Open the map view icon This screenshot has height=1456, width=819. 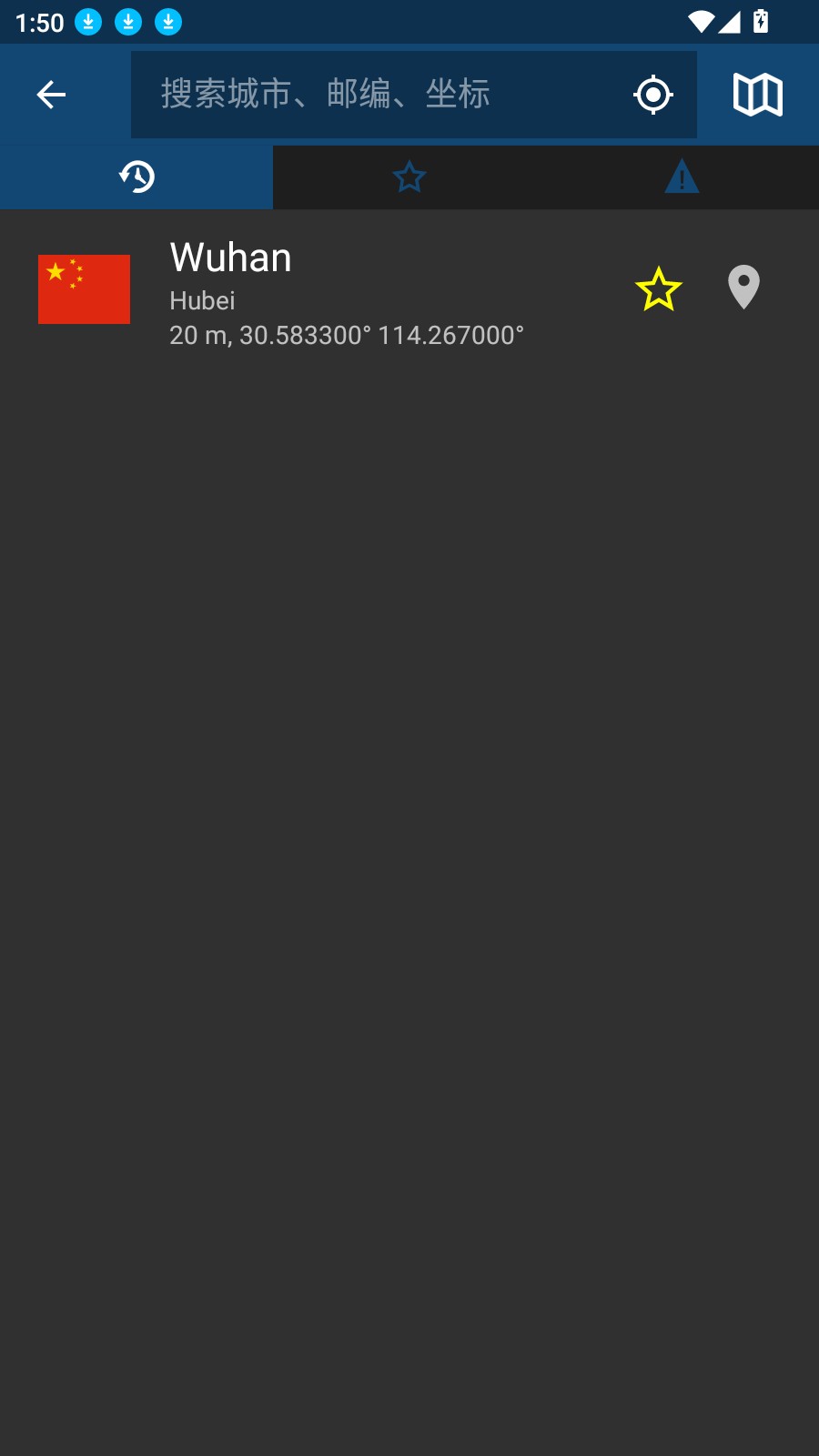(757, 95)
